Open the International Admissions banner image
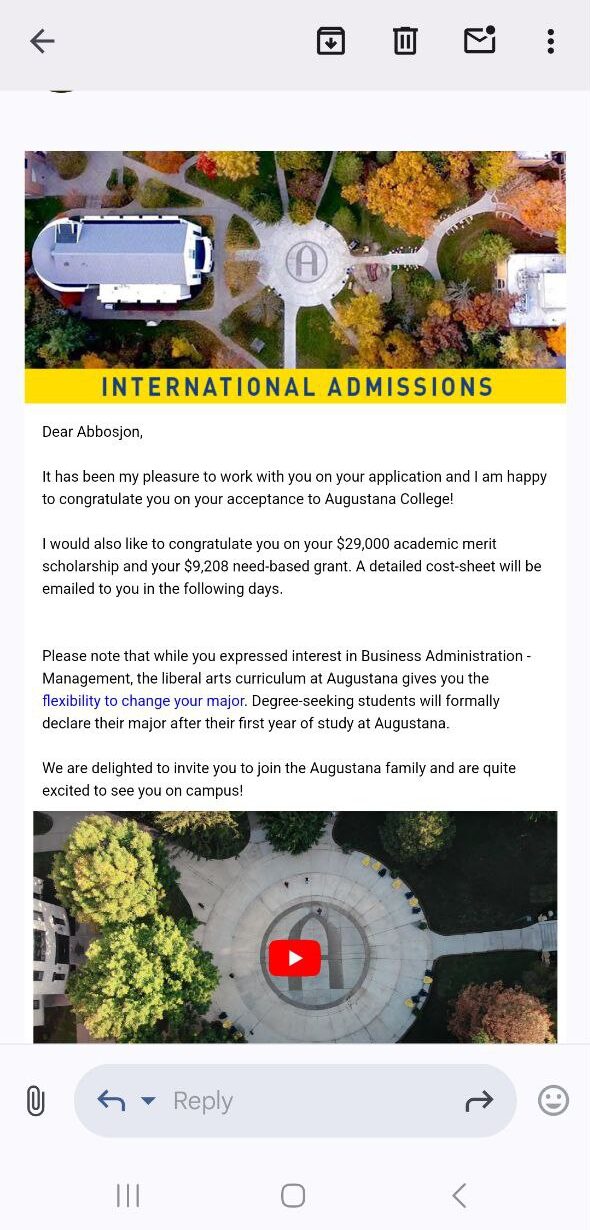Image resolution: width=590 pixels, height=1230 pixels. point(295,277)
